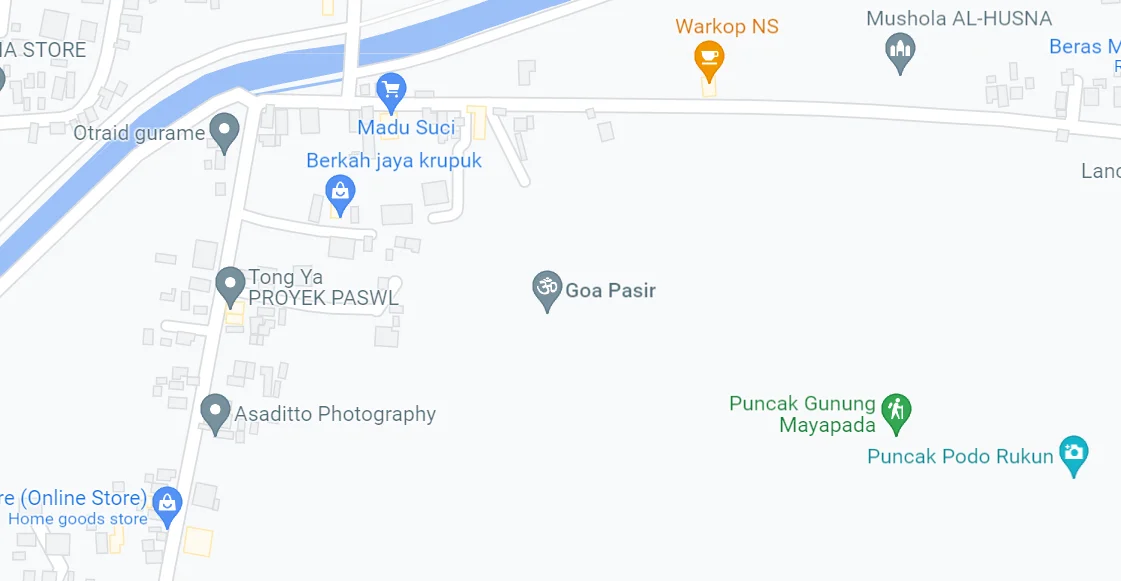Select the Warkop NS cafe pin

(x=709, y=60)
